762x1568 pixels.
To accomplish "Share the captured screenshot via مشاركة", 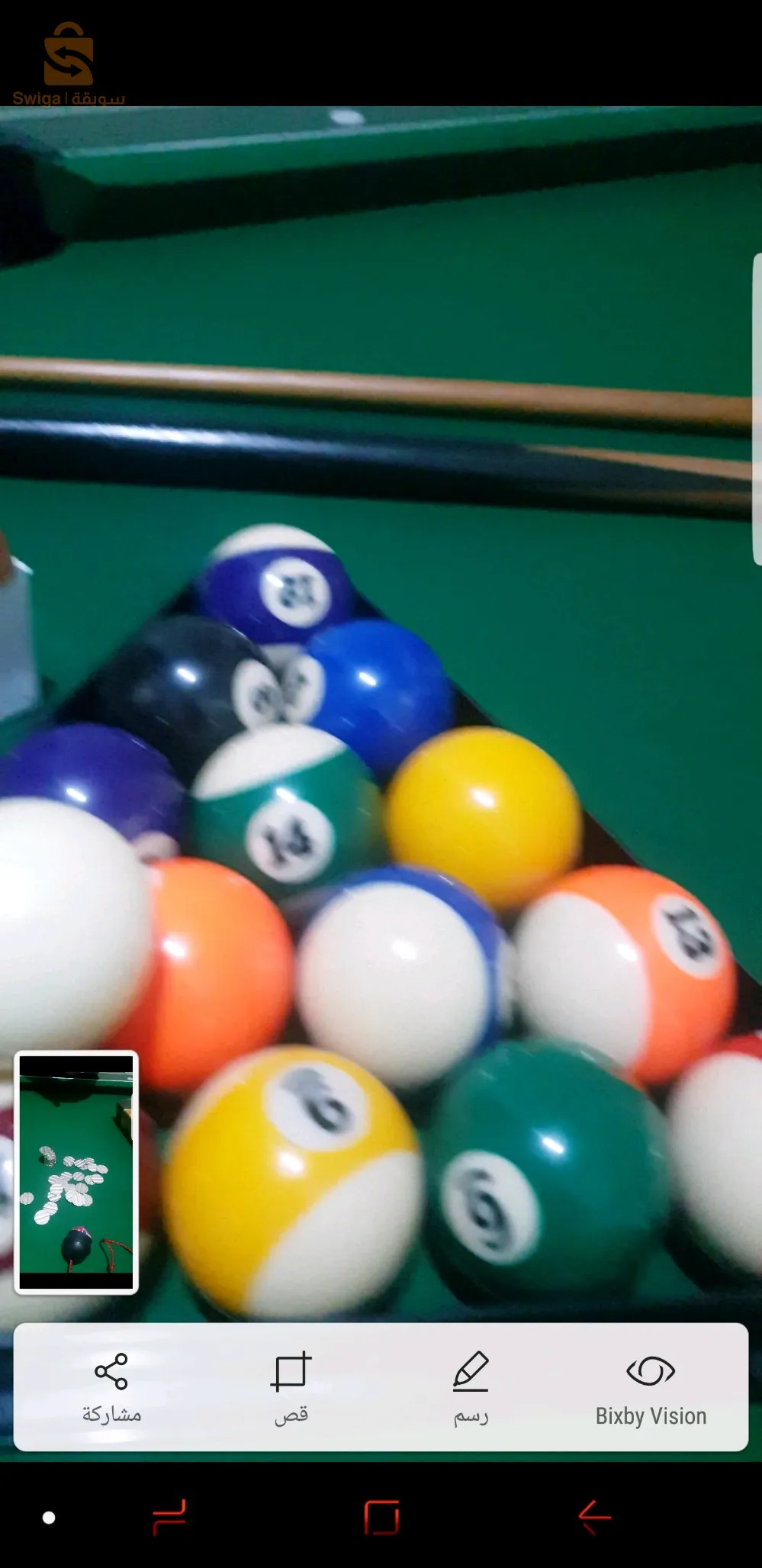I will point(111,1387).
